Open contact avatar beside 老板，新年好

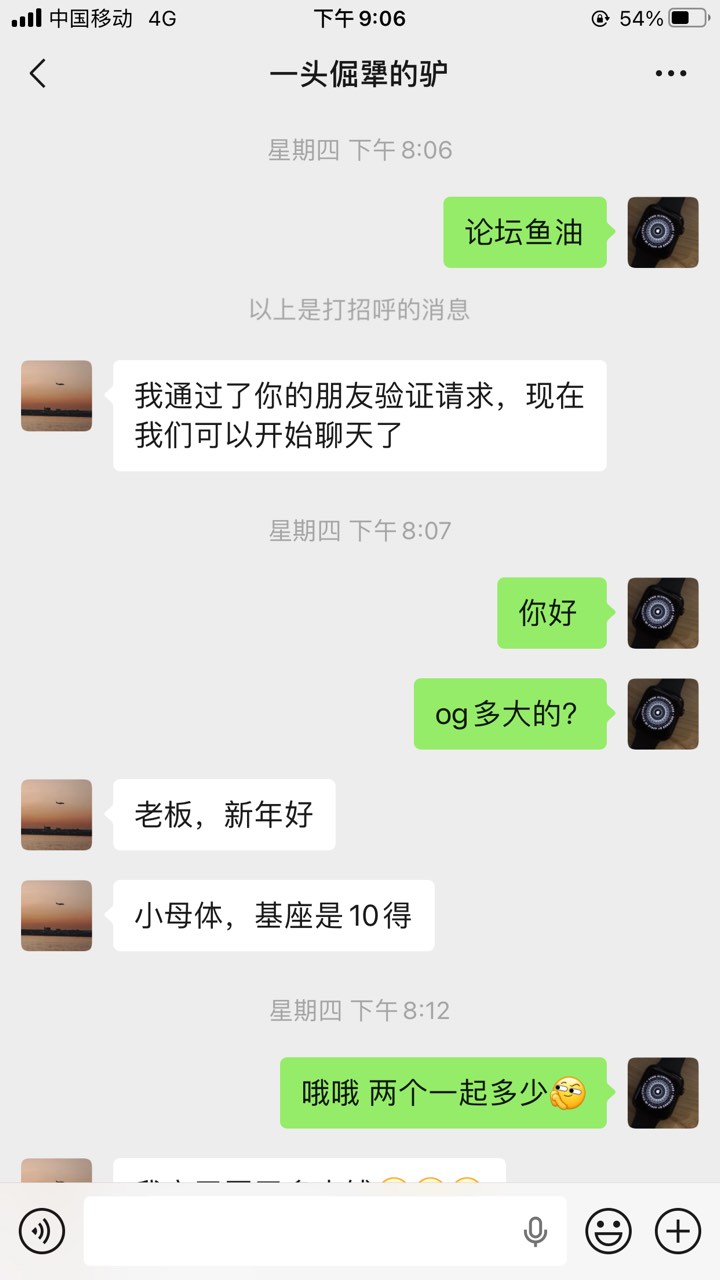tap(56, 815)
